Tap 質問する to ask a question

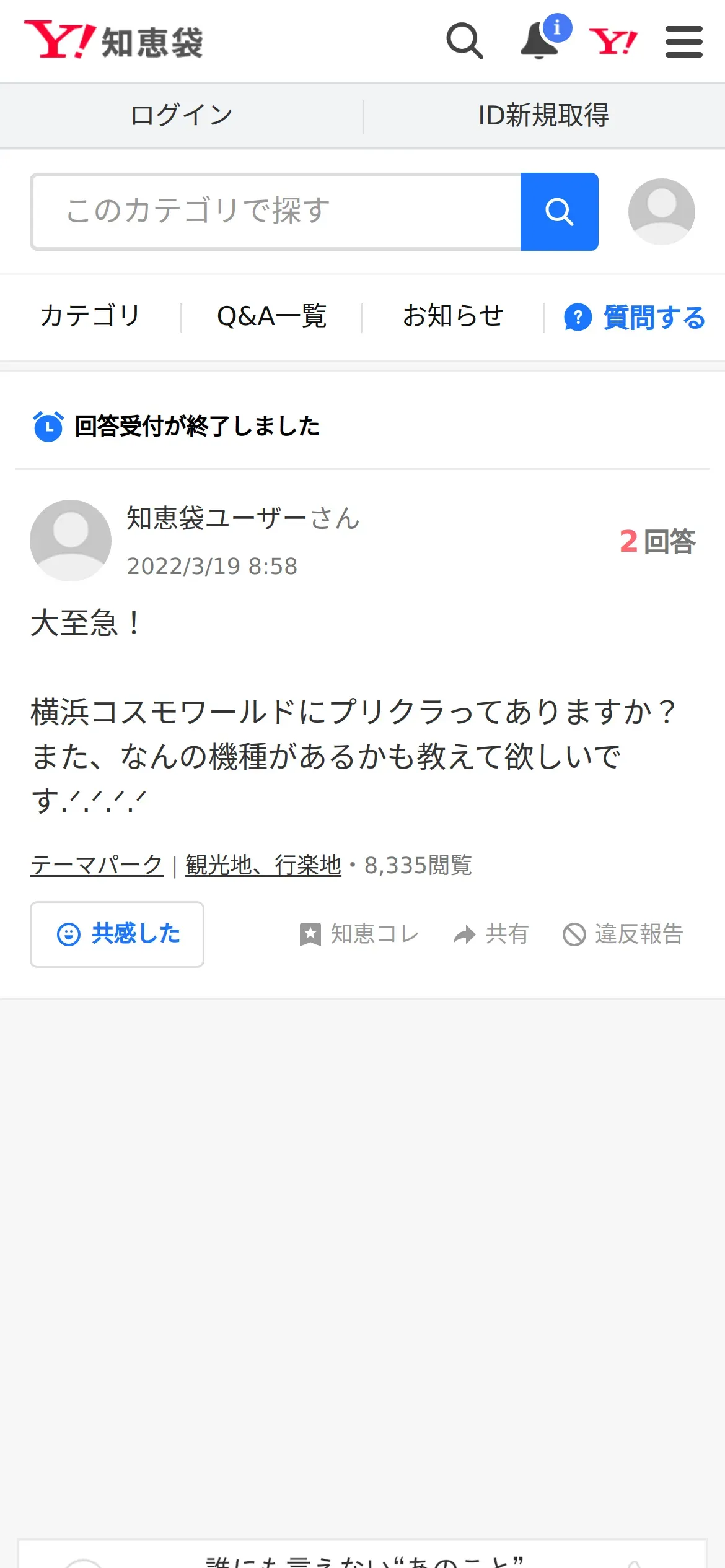(x=635, y=318)
